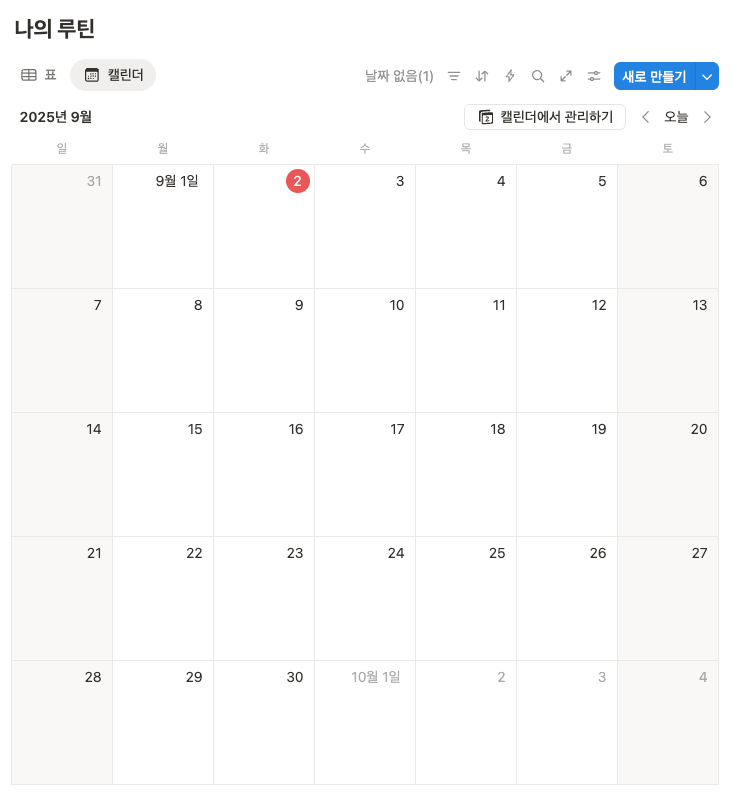
Task: Go to previous month with left chevron
Action: pyautogui.click(x=645, y=117)
